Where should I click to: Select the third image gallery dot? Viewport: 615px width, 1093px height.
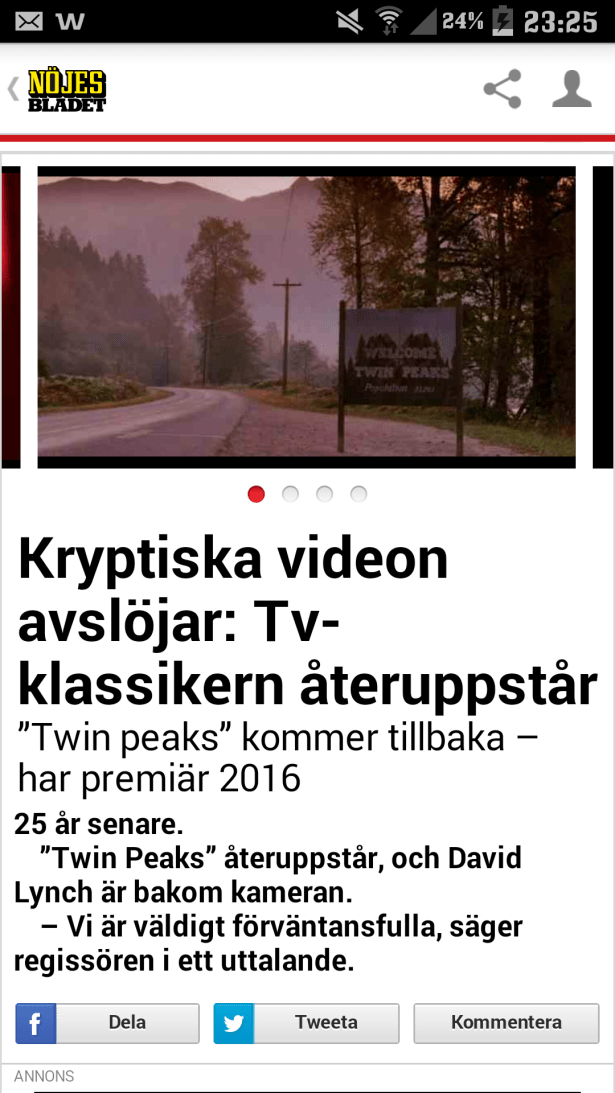(325, 494)
